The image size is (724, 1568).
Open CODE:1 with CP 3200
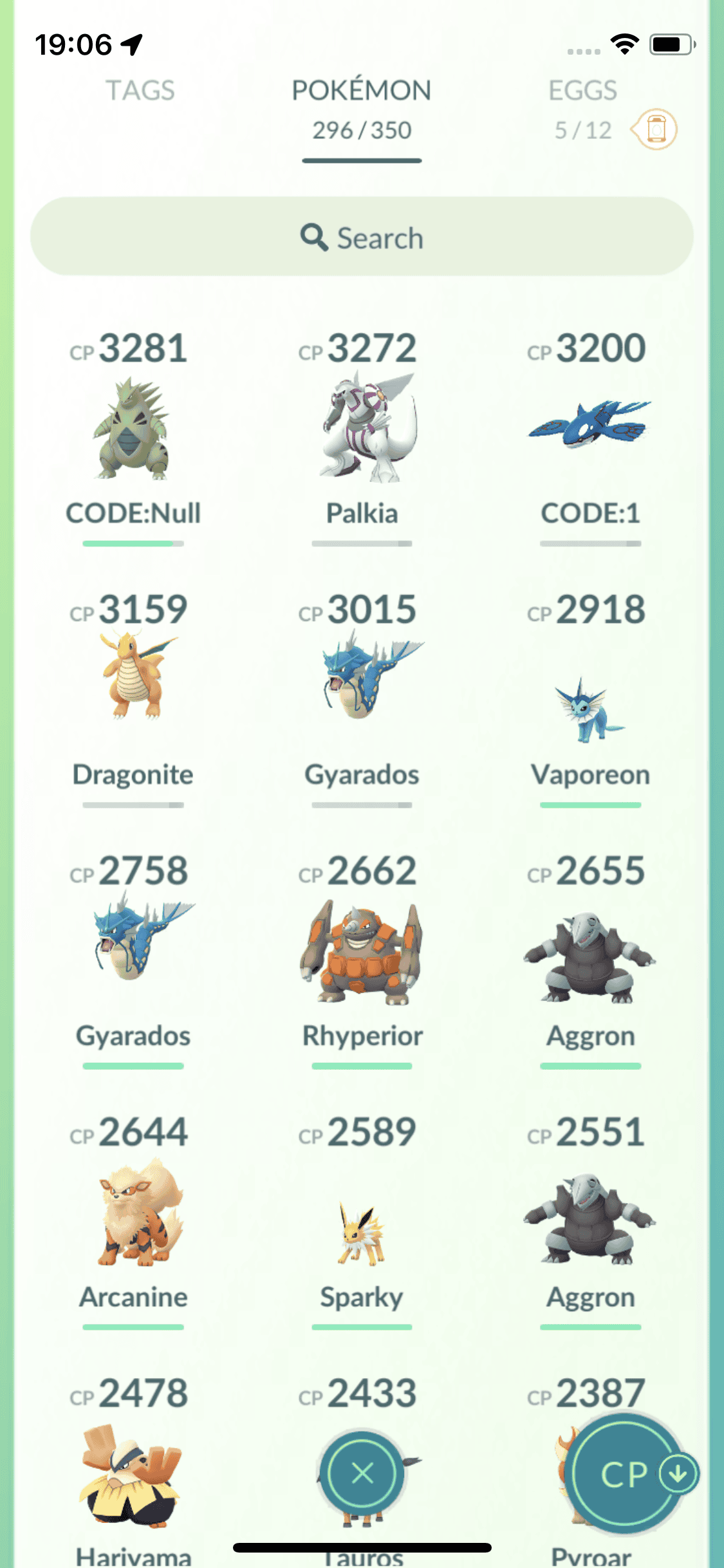click(x=590, y=428)
